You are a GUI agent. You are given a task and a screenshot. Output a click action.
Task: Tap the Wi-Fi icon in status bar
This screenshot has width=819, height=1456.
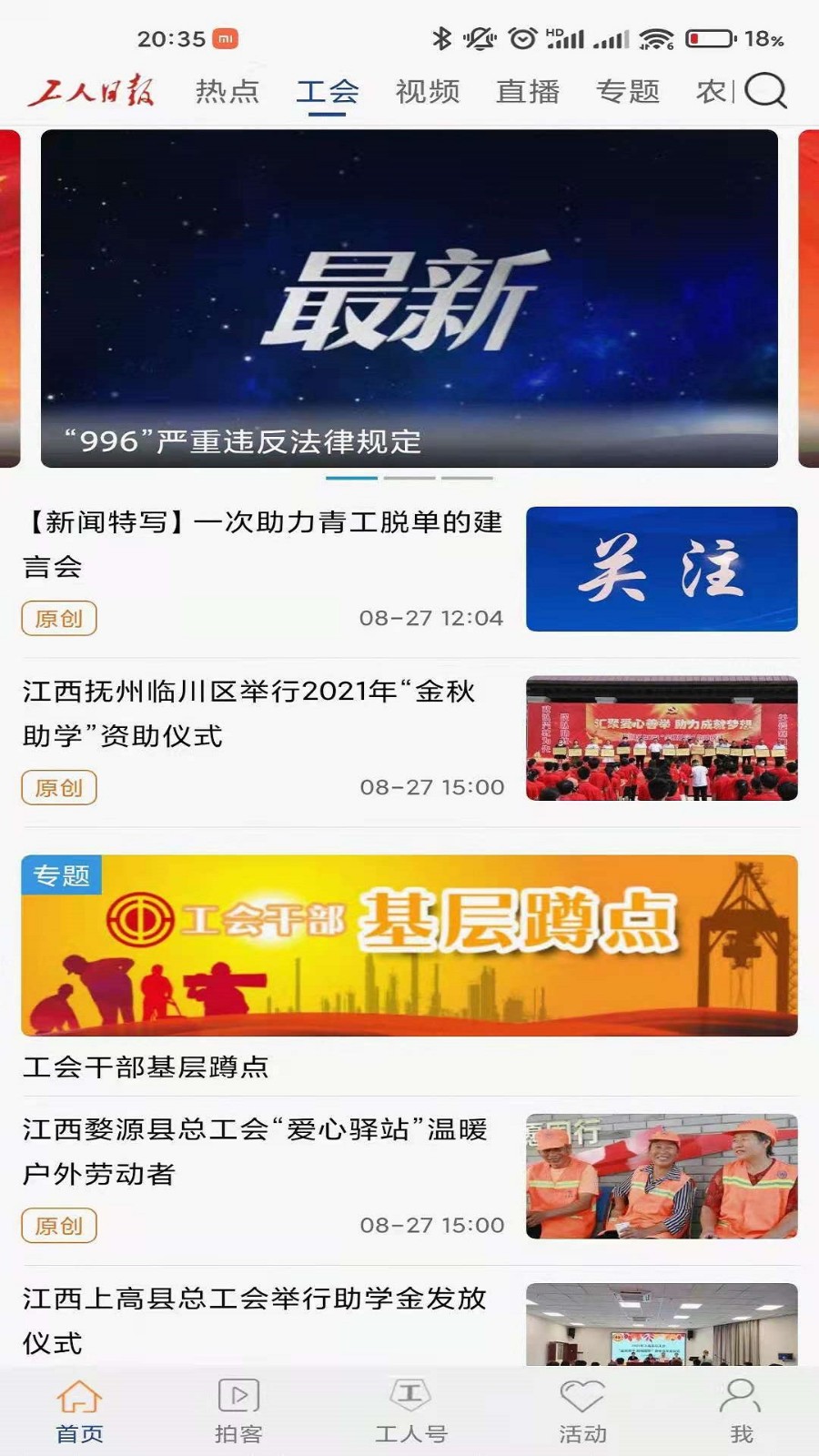pyautogui.click(x=658, y=36)
